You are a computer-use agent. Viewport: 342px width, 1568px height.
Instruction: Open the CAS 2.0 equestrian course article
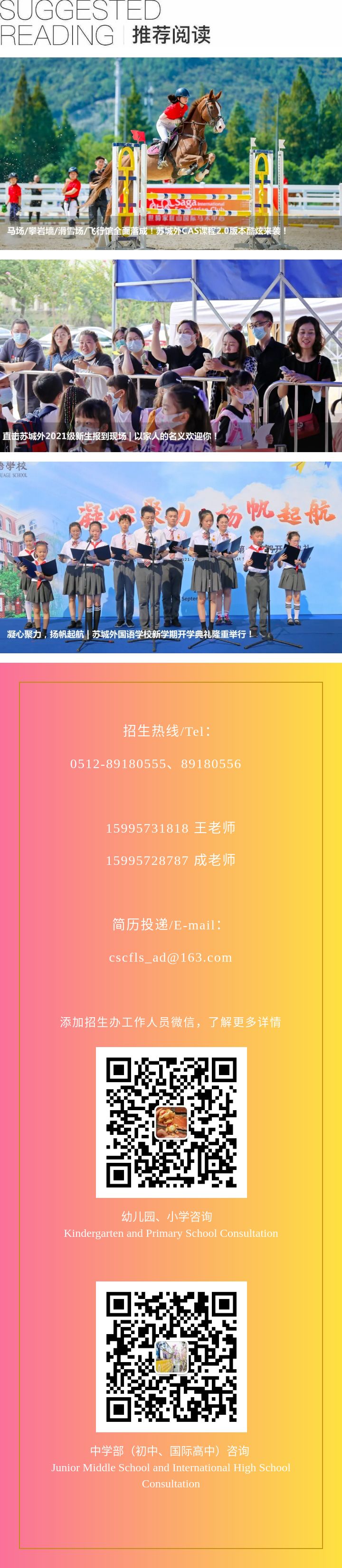tap(171, 153)
